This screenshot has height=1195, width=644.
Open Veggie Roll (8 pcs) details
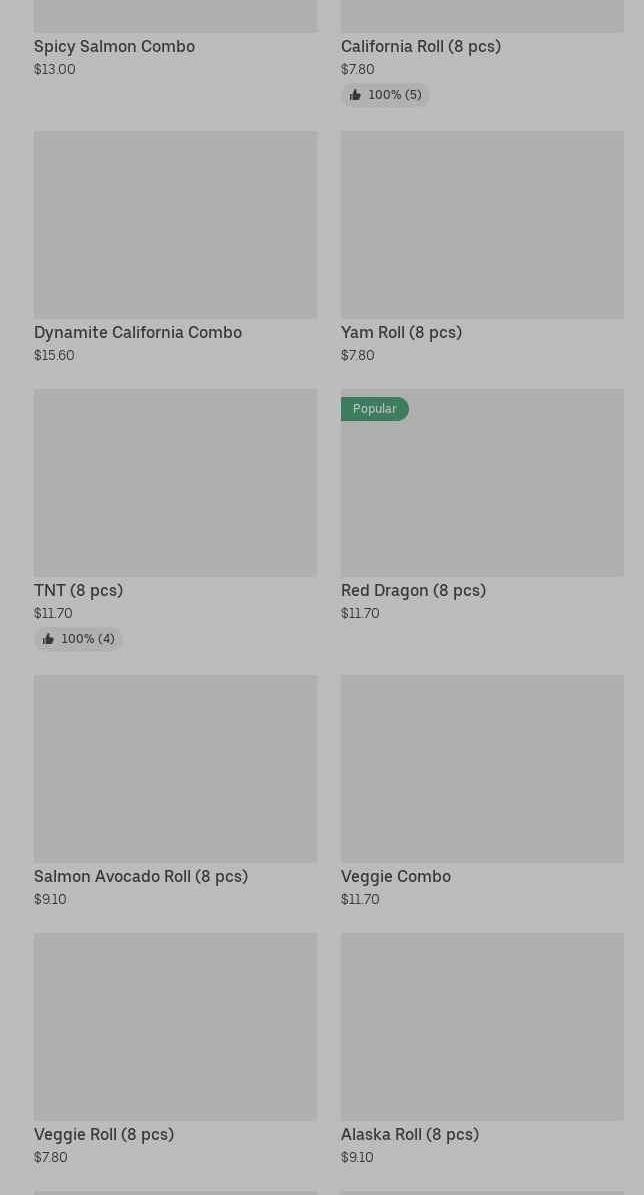click(175, 1028)
